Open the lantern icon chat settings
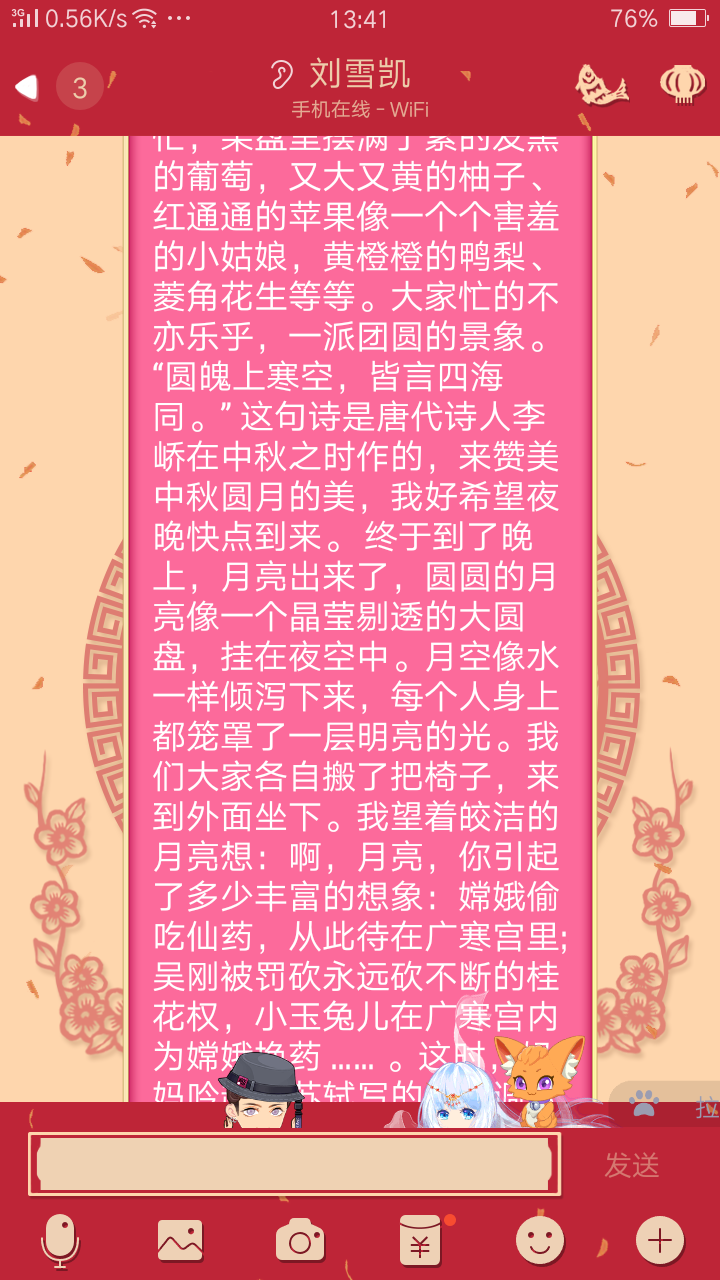The width and height of the screenshot is (720, 1280). [x=682, y=84]
